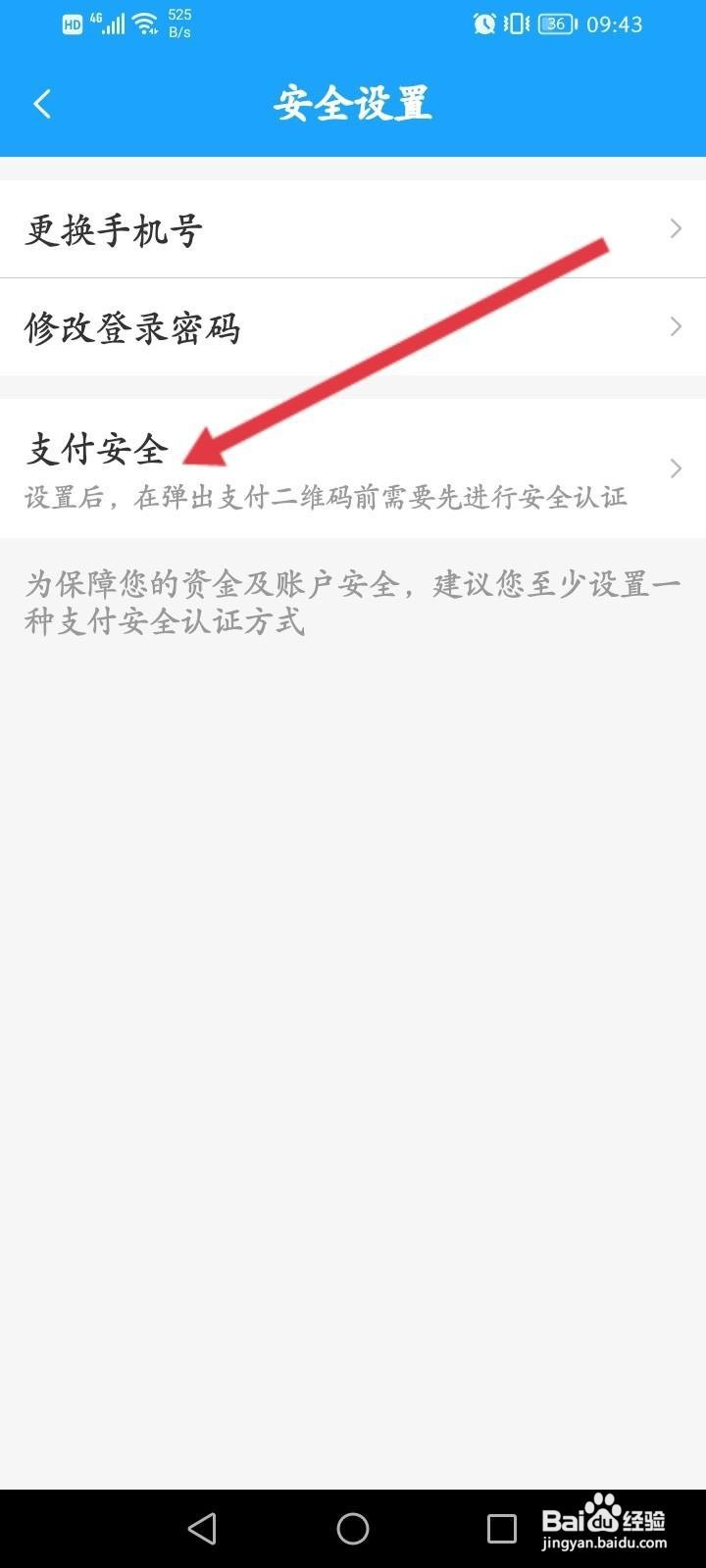Tap the alarm clock status bar icon
706x1568 pixels.
click(484, 24)
